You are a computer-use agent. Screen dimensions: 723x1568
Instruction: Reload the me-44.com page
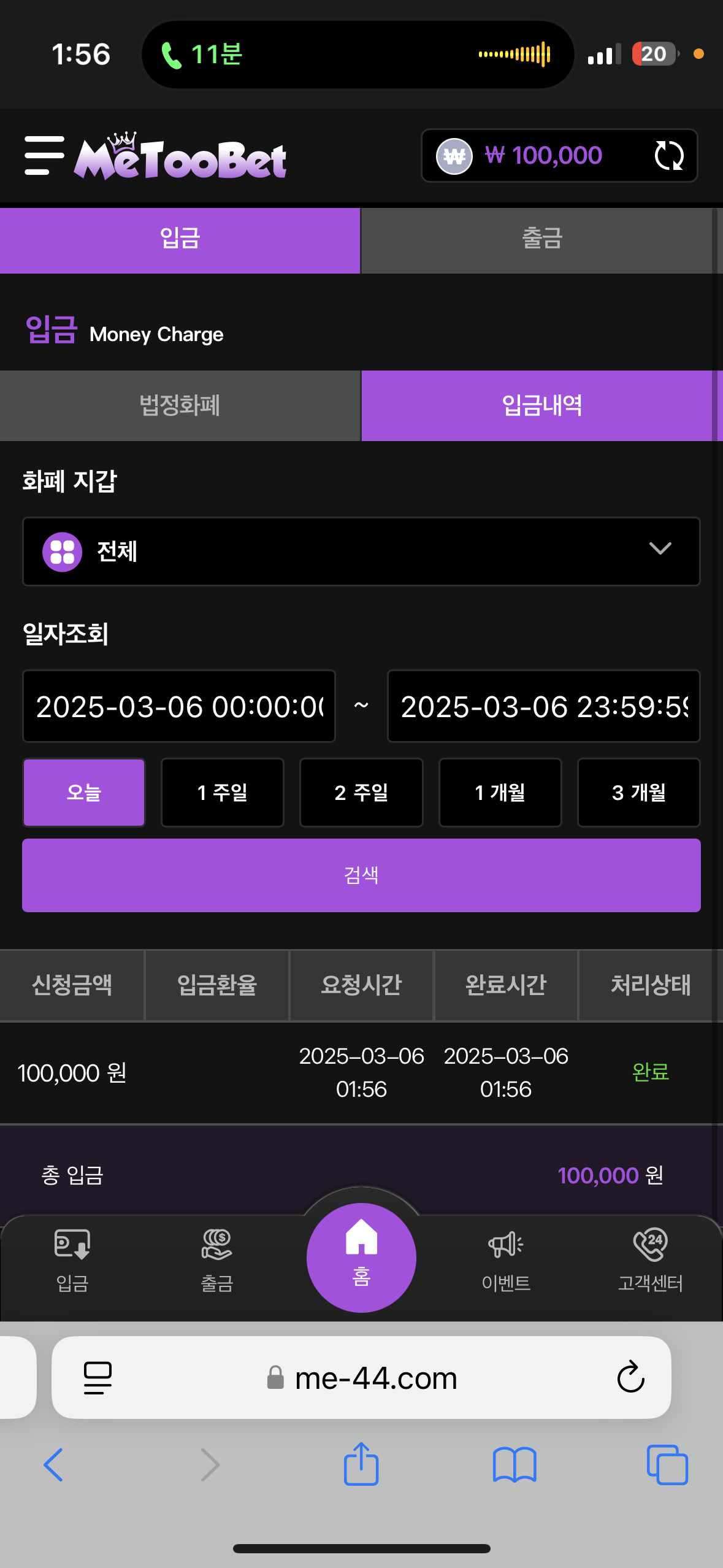[x=630, y=1378]
